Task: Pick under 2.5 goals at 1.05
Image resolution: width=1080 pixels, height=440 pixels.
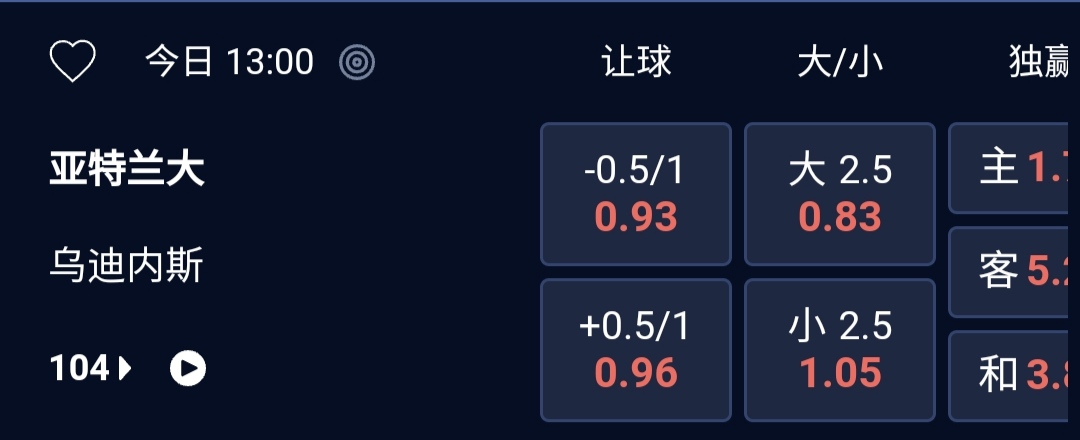Action: tap(839, 350)
